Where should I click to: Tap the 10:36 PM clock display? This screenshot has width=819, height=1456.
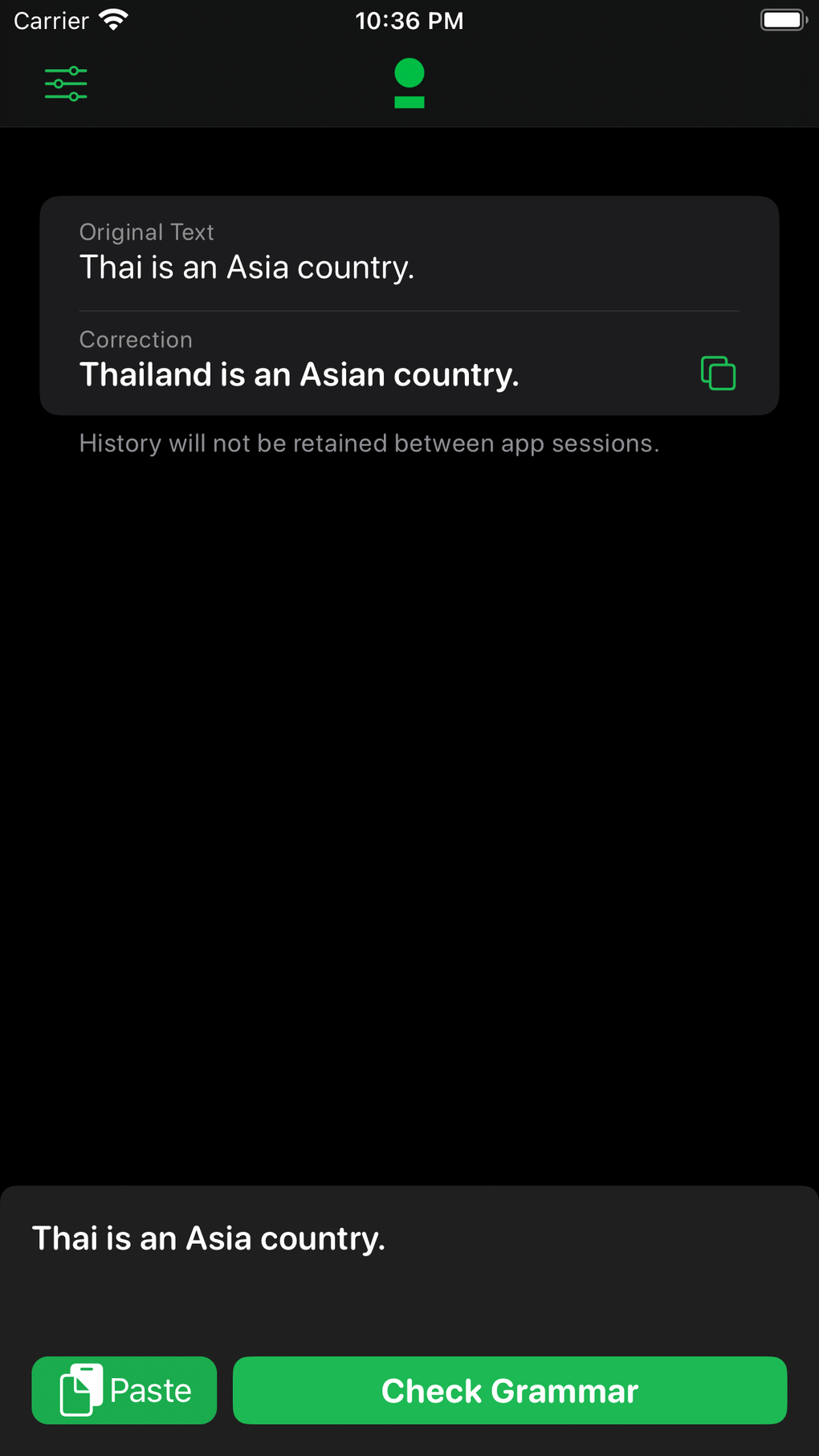click(x=410, y=20)
